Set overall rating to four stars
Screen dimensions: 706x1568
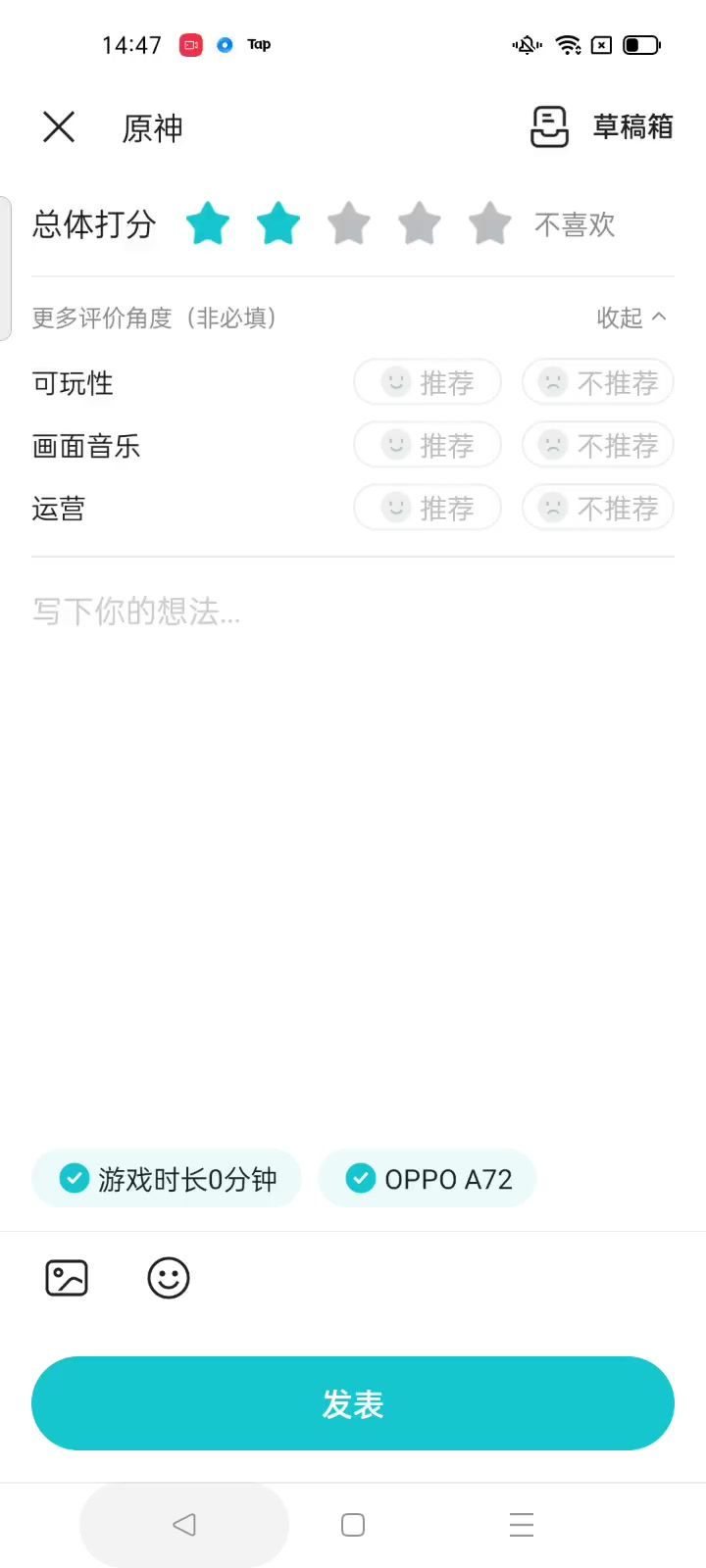tap(420, 224)
